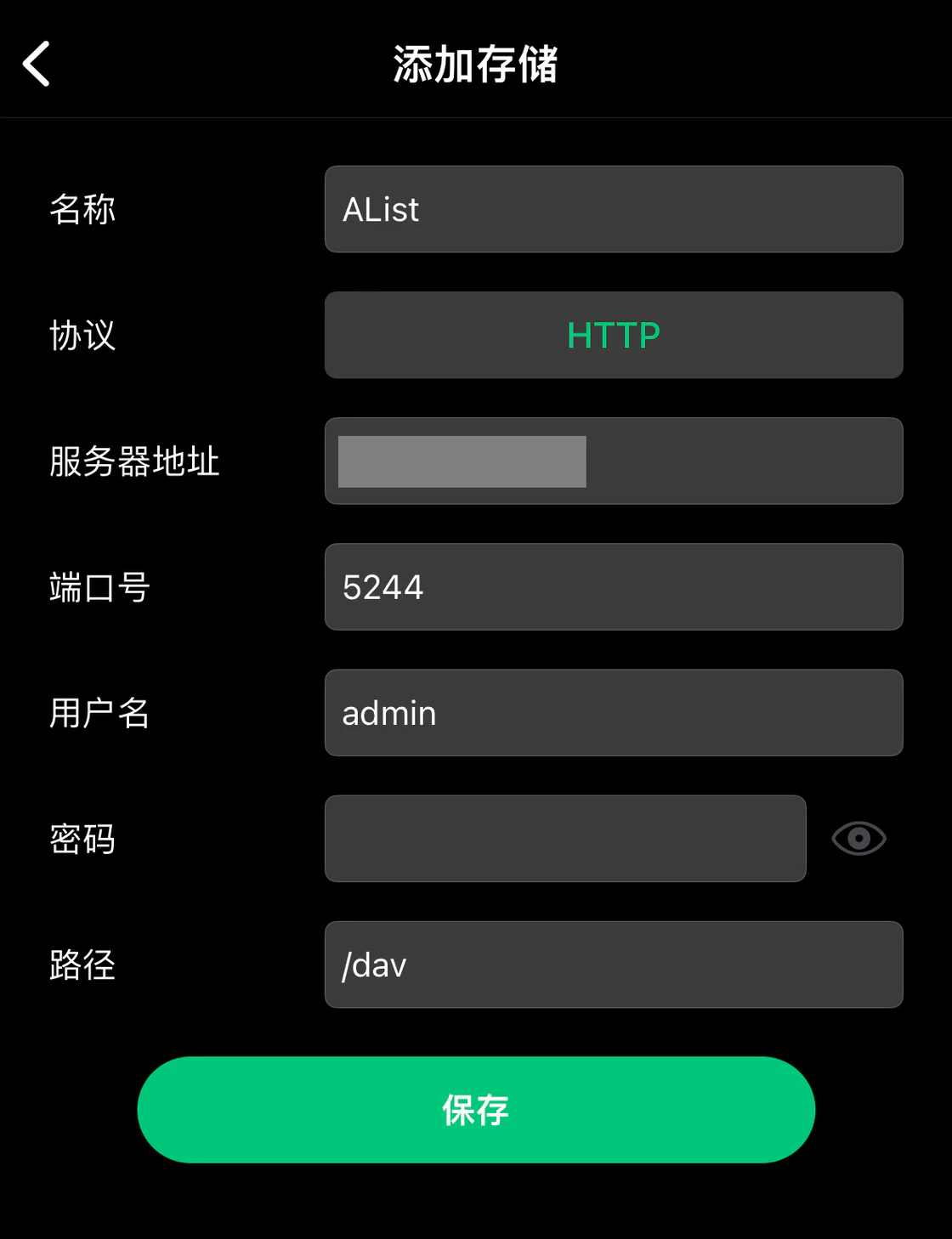The image size is (952, 1239).
Task: Open the HTTP protocol selector
Action: pos(614,335)
